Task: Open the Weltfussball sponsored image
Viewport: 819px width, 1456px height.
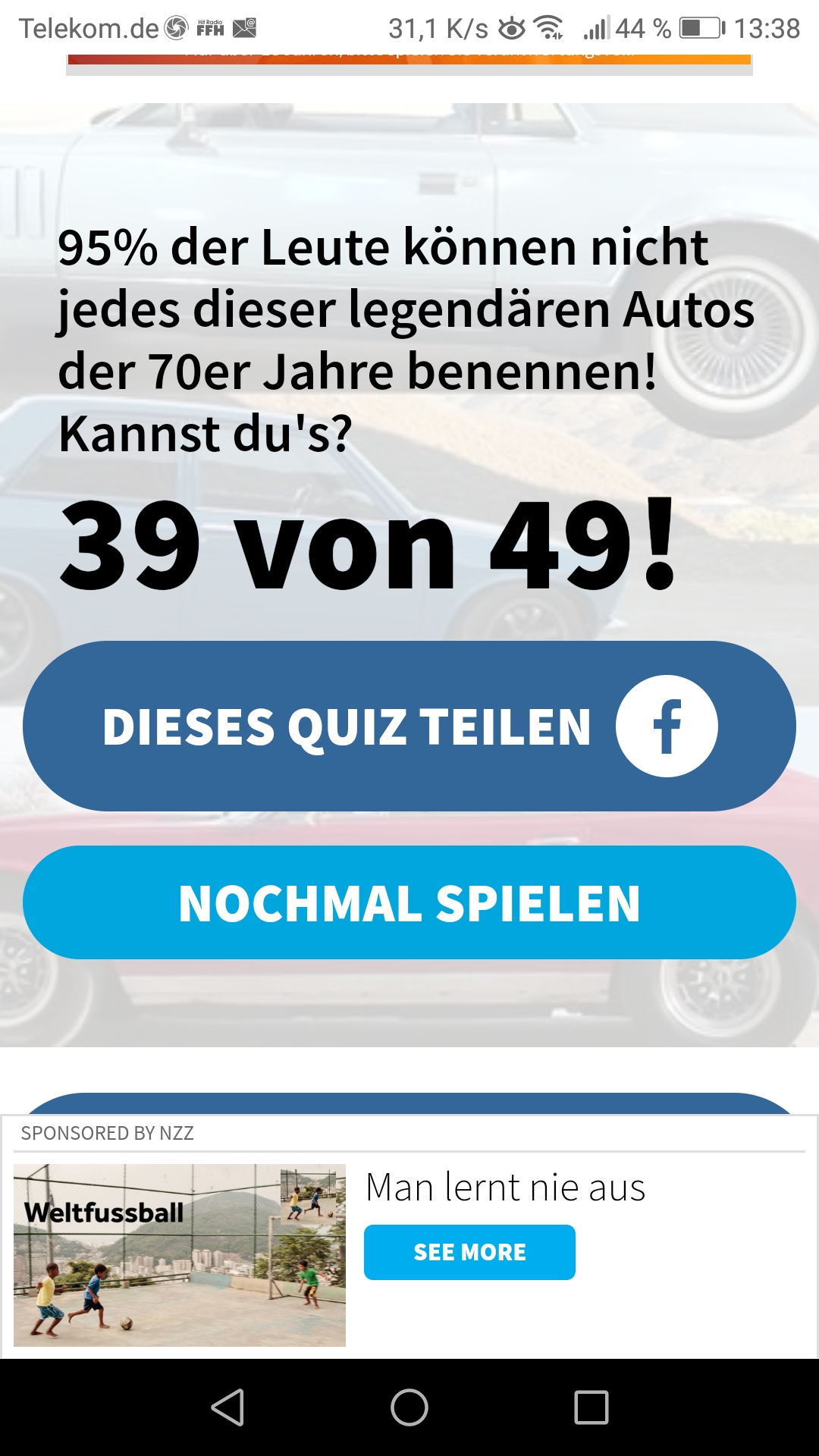Action: tap(180, 1255)
